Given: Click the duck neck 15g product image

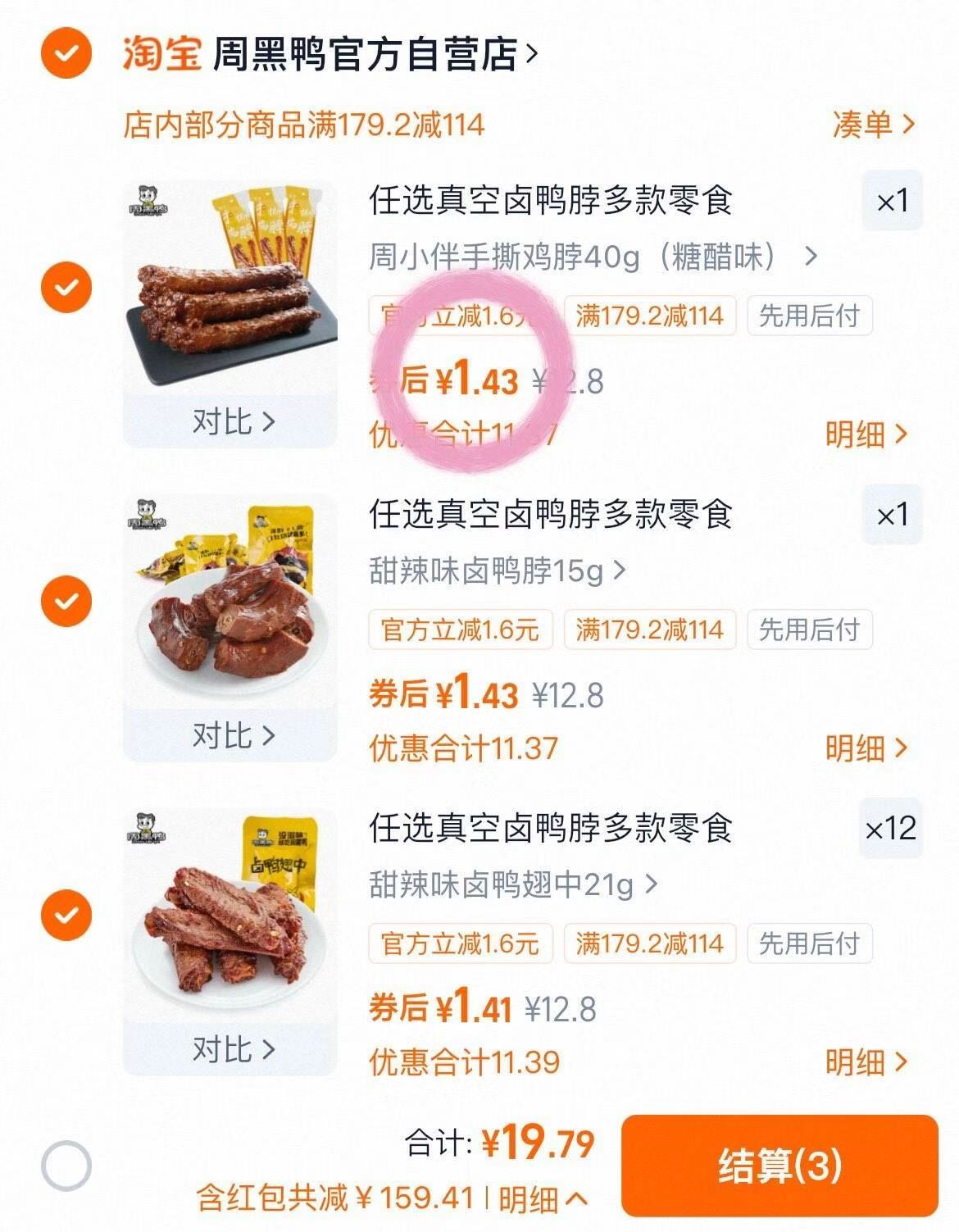Looking at the screenshot, I should click(x=230, y=615).
